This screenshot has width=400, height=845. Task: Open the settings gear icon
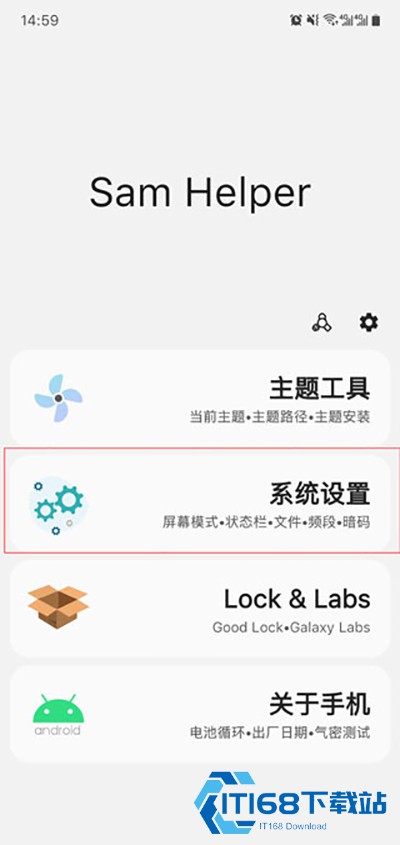tap(369, 323)
